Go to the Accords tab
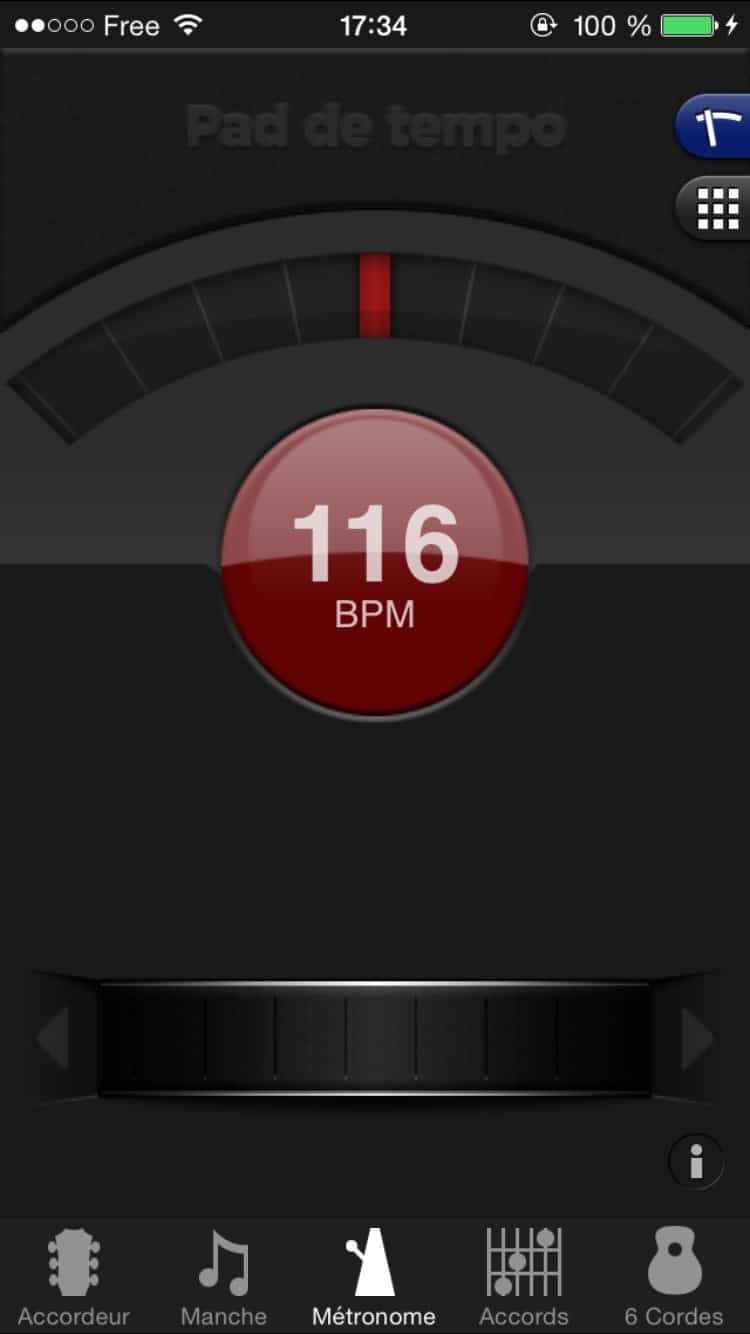 [524, 1277]
